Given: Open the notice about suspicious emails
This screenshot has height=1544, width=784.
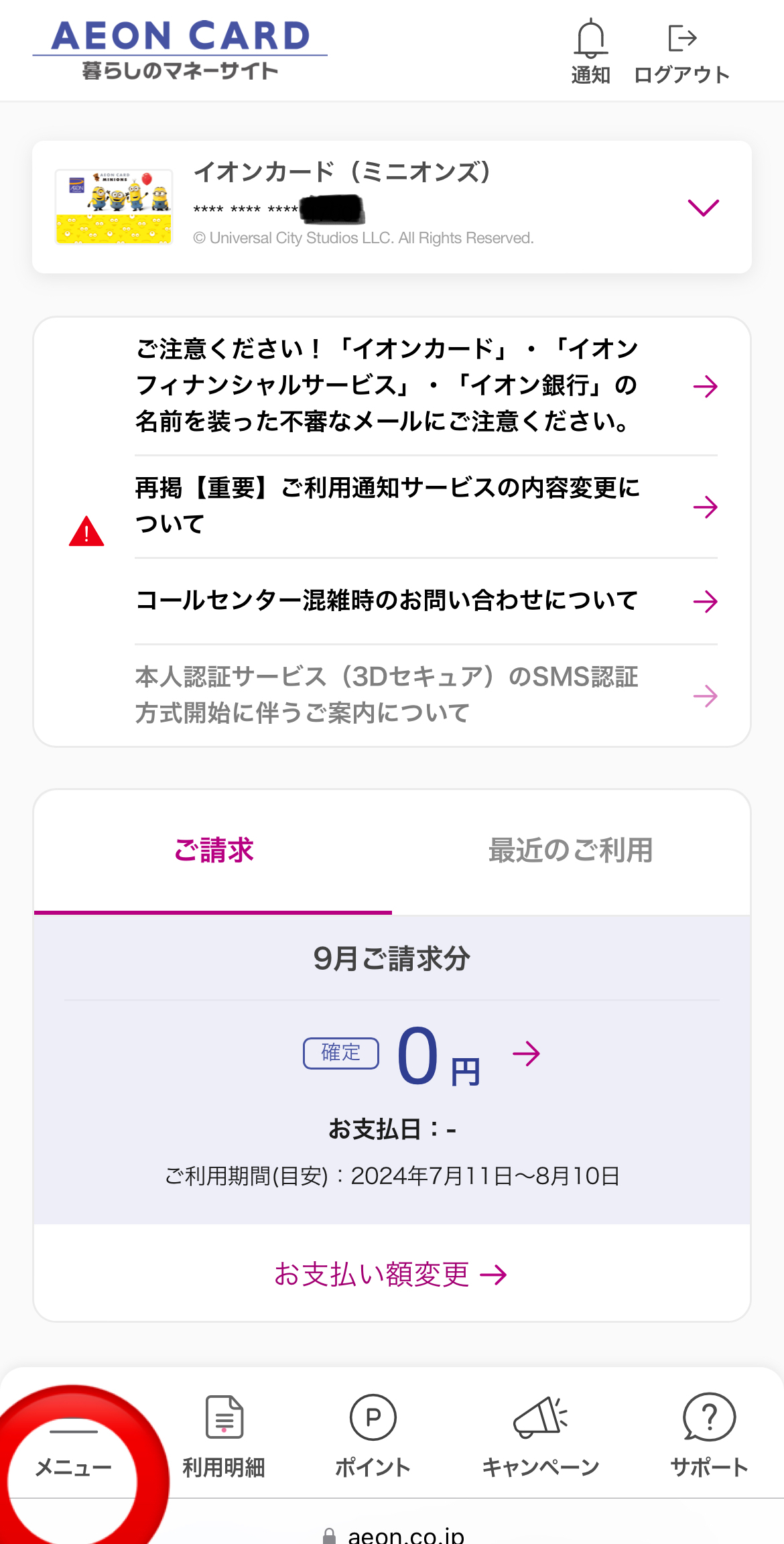Looking at the screenshot, I should 426,385.
